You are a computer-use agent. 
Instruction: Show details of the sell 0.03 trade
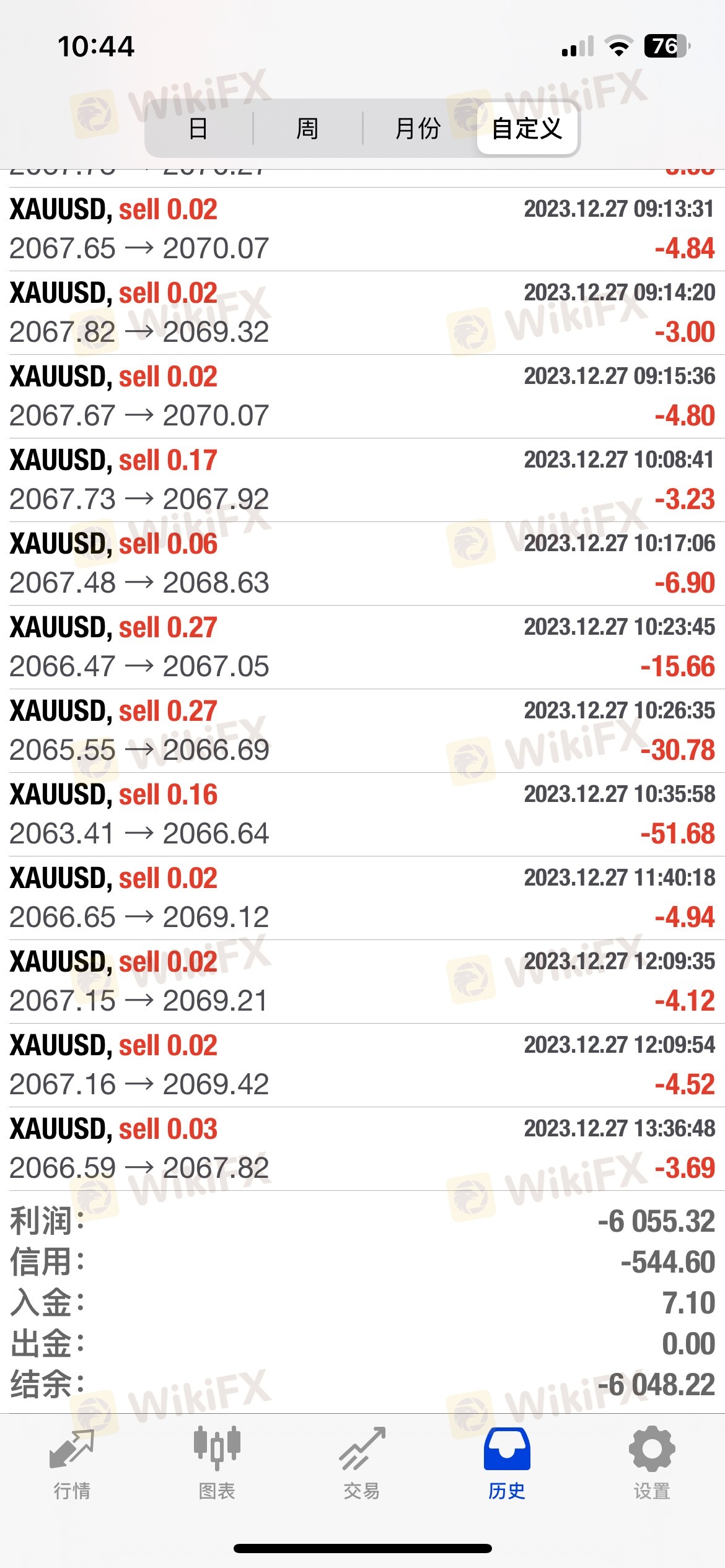coord(362,1149)
